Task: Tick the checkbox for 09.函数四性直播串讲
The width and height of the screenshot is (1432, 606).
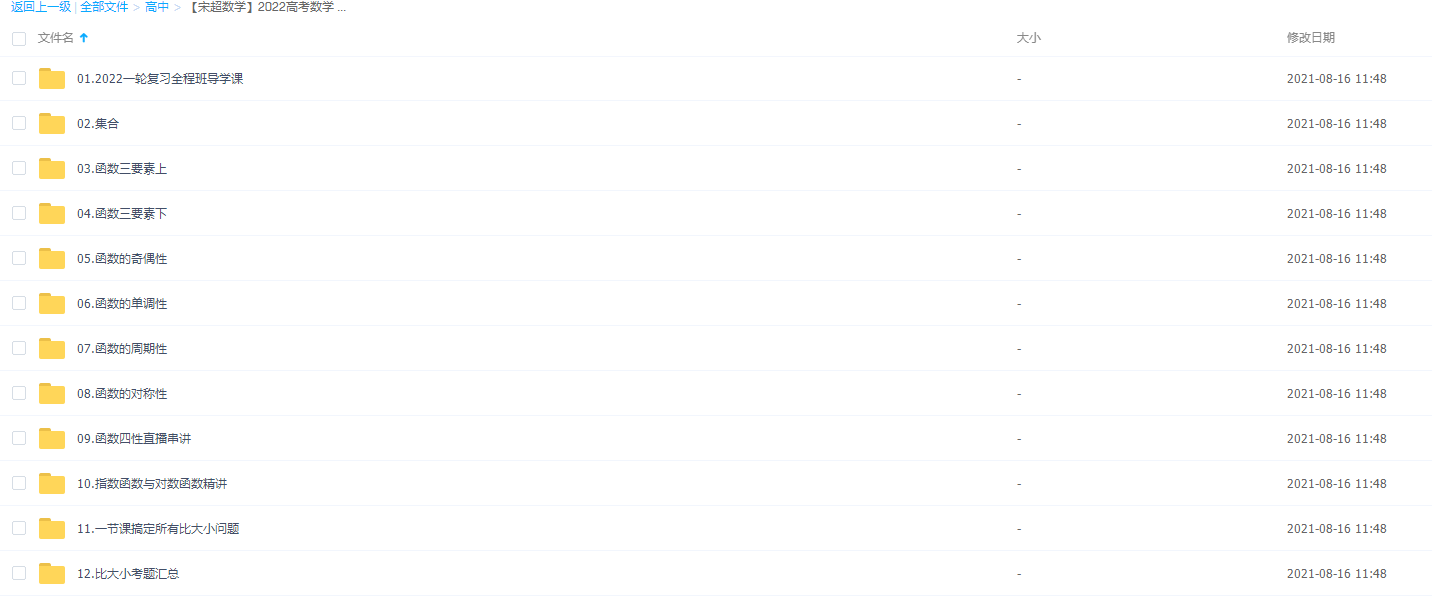Action: point(19,438)
